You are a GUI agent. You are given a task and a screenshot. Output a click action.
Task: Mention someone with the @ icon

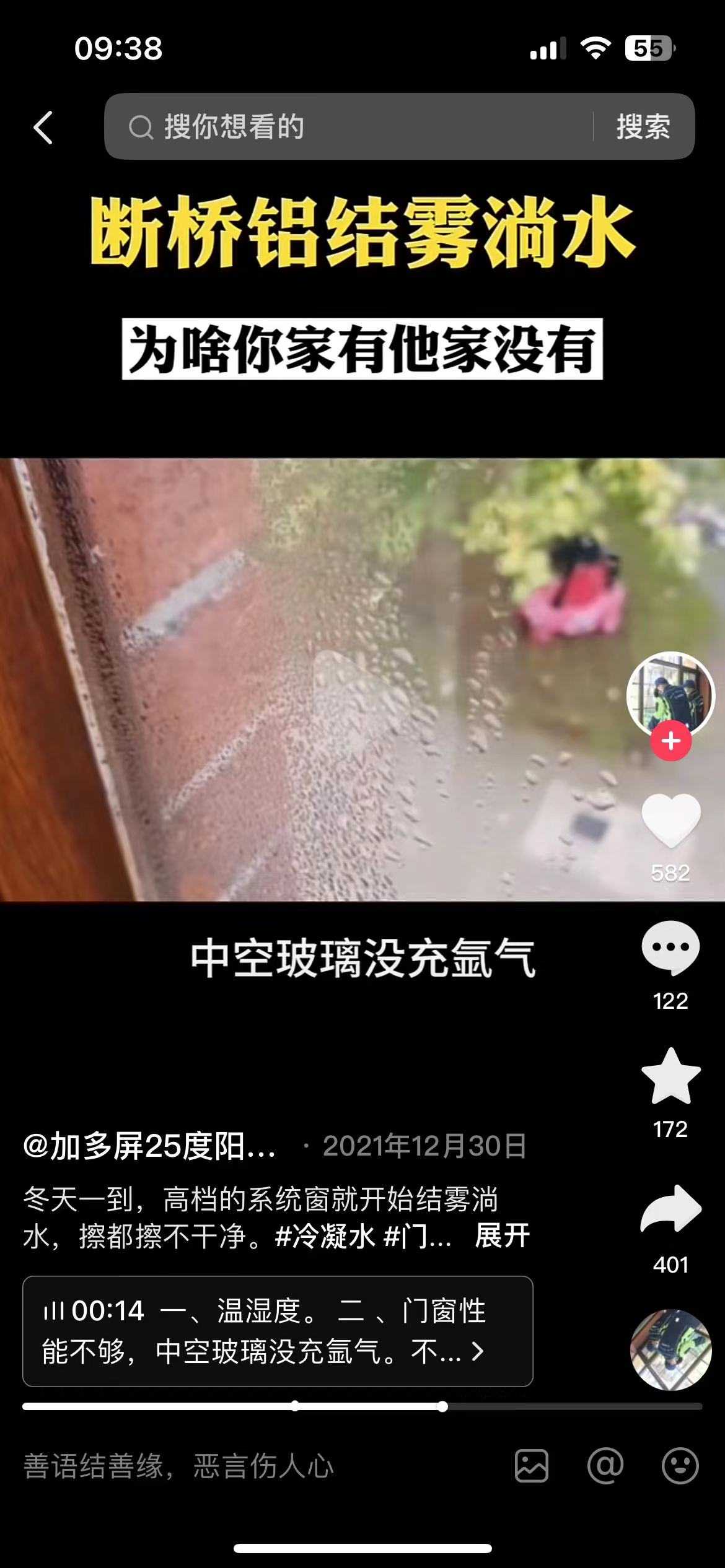[x=605, y=1466]
